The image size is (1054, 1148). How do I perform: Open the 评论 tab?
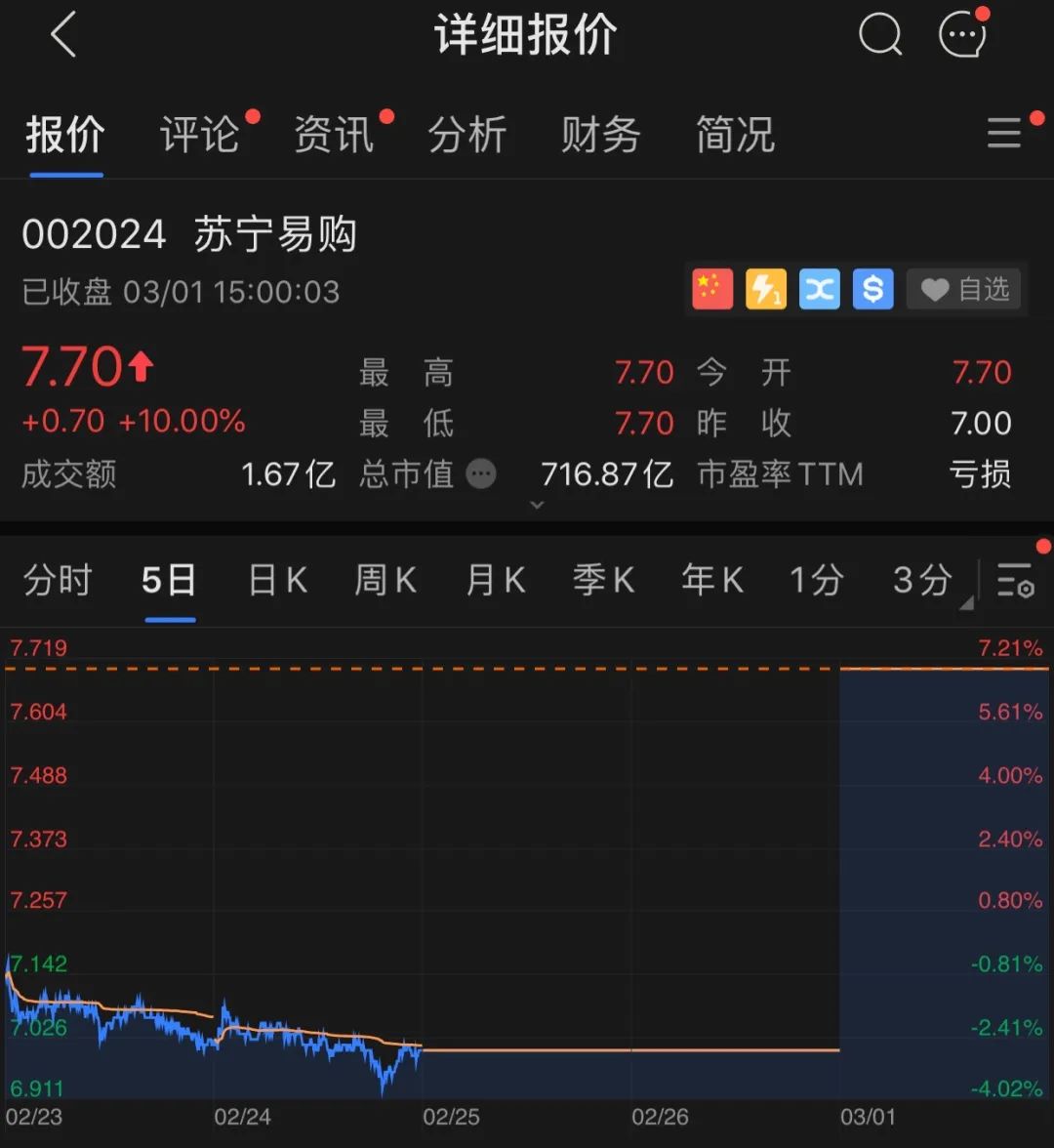pos(199,135)
